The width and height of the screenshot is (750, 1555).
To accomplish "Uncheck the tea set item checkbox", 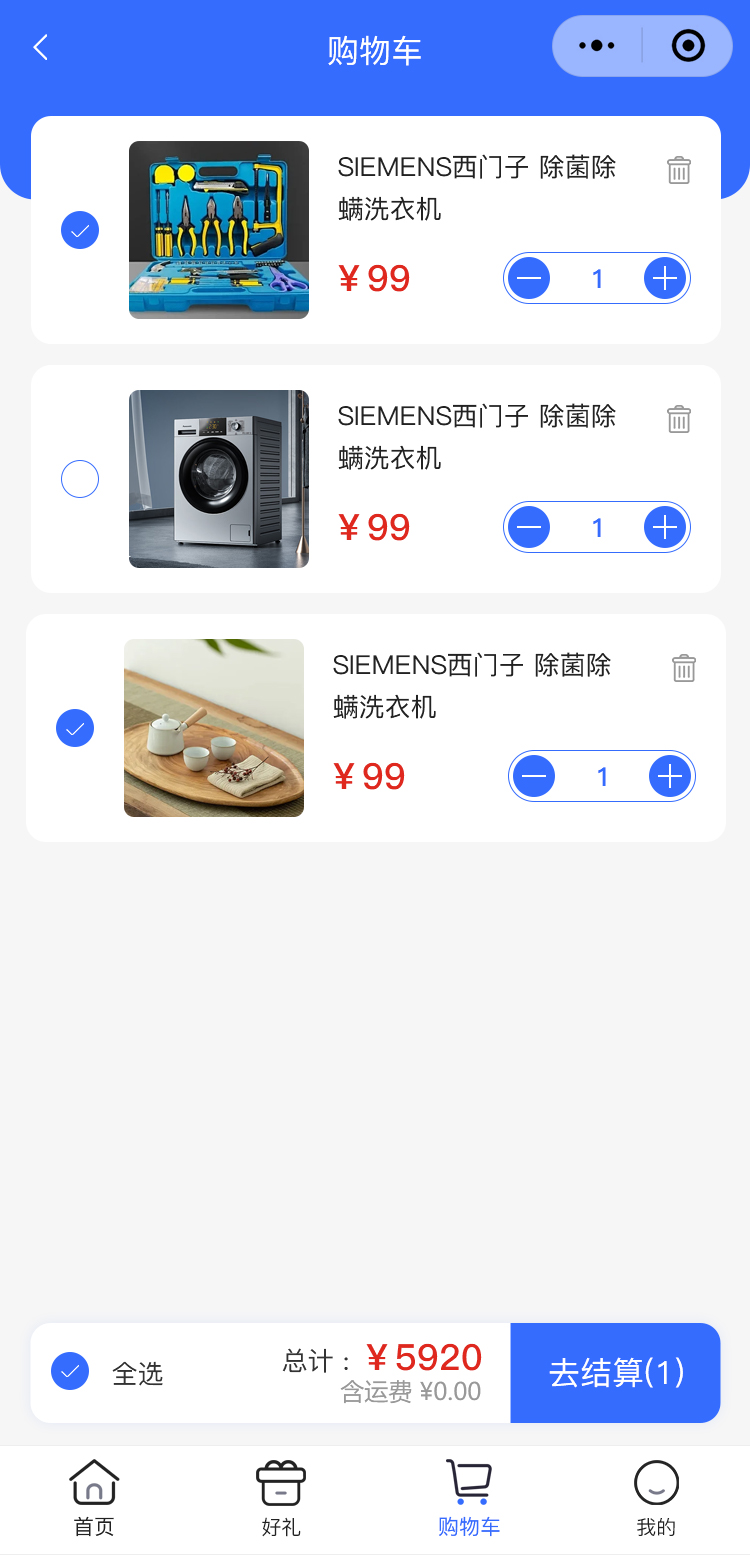I will 75,728.
